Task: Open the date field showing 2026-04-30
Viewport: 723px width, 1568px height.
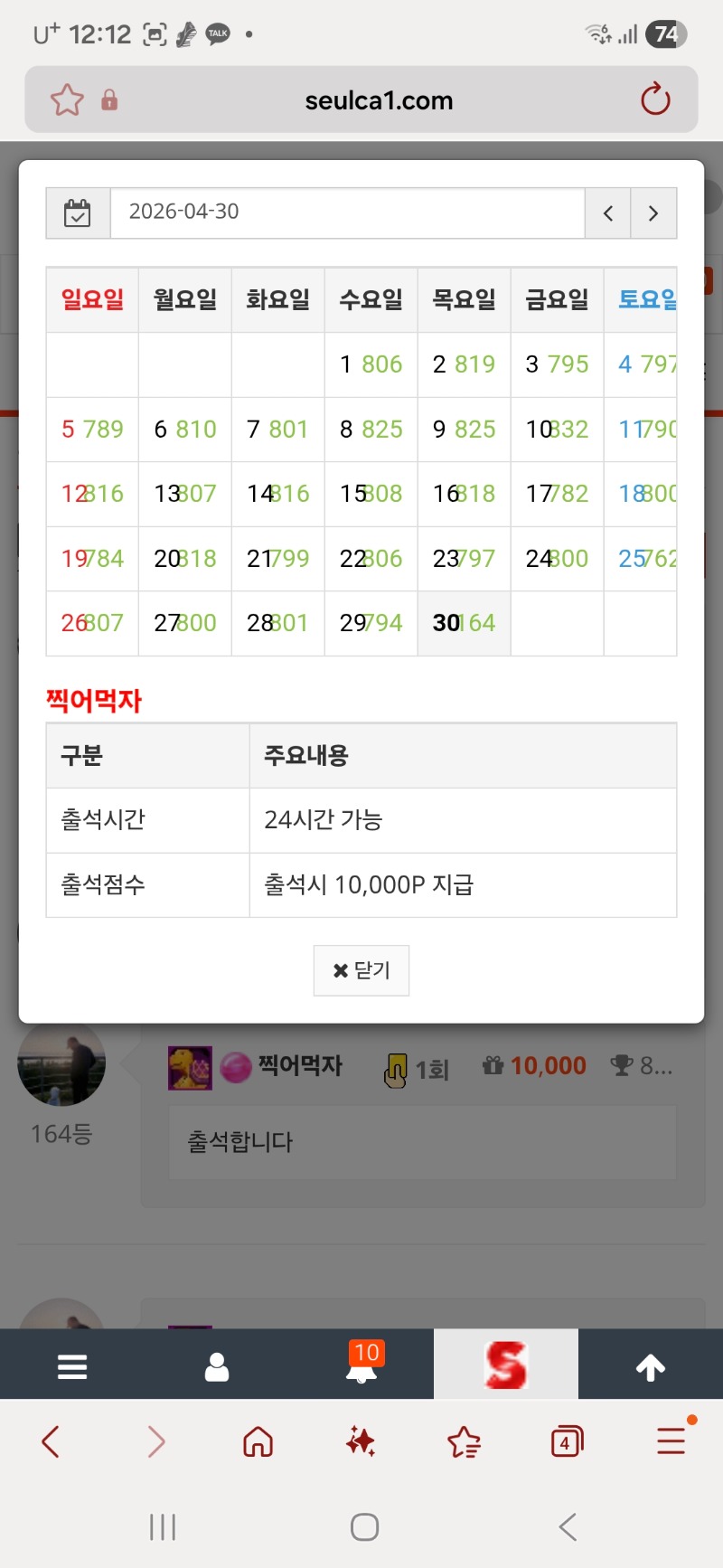Action: point(347,213)
